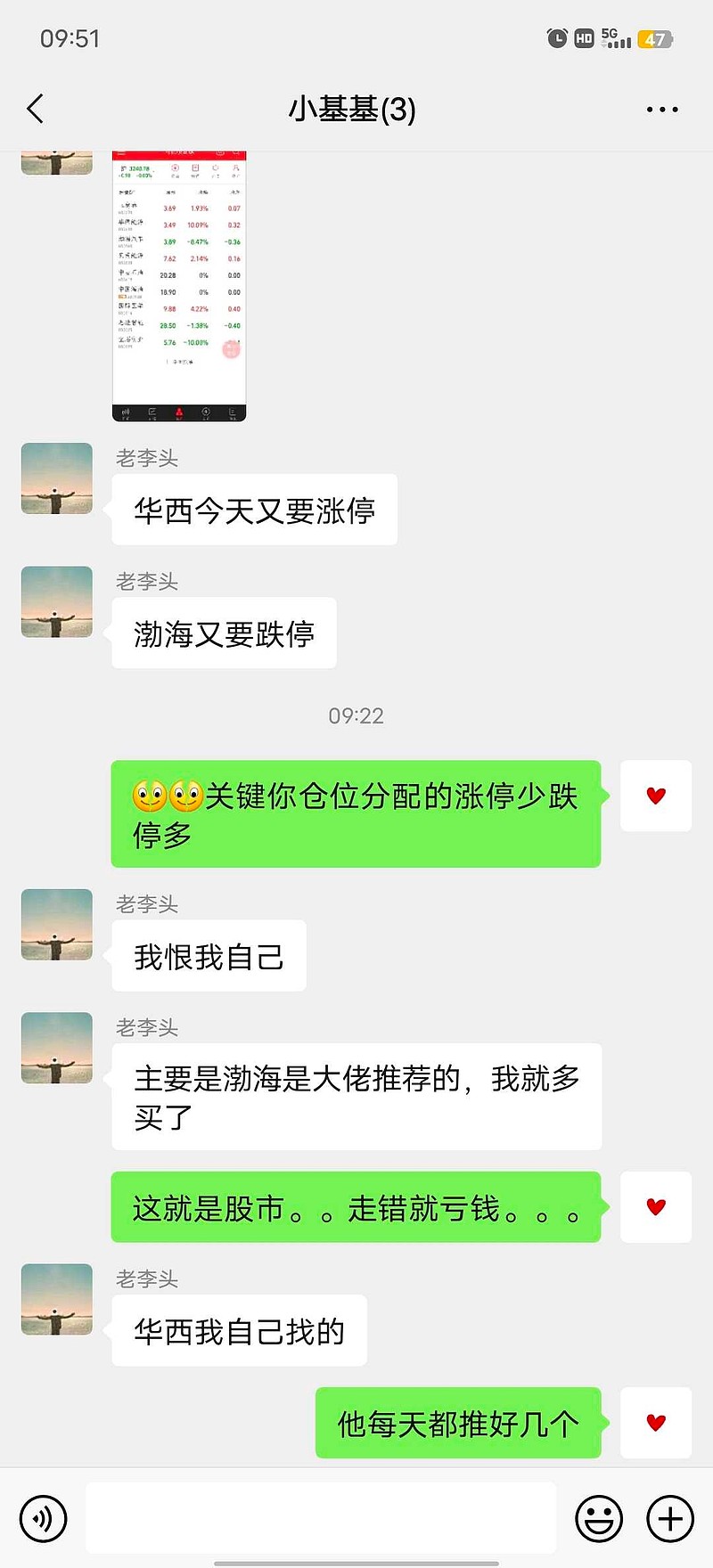Tap the heart reaction on 这就是股市 message
This screenshot has width=713, height=1568.
click(656, 1207)
